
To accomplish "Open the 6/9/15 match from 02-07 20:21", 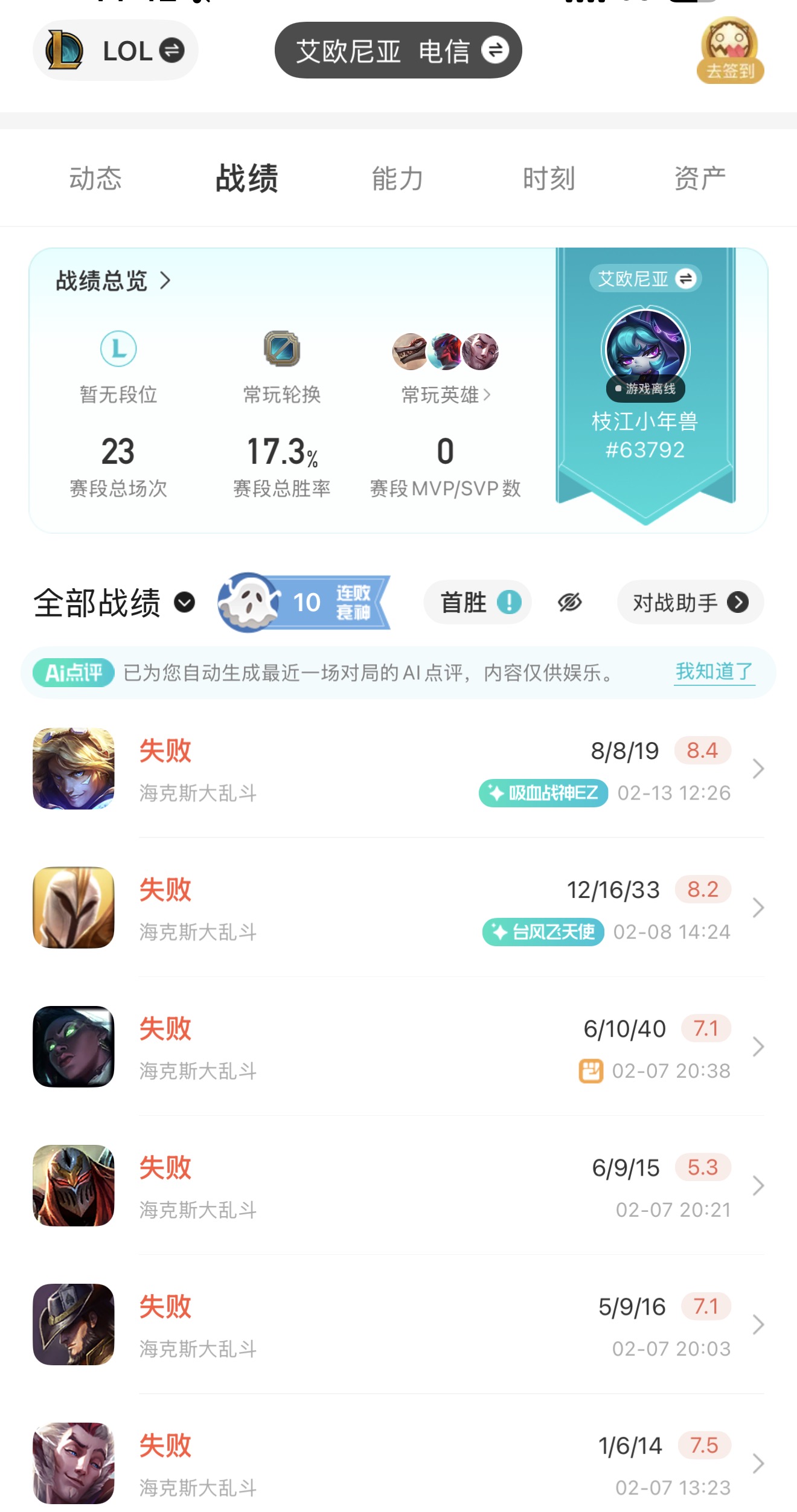I will click(398, 1185).
